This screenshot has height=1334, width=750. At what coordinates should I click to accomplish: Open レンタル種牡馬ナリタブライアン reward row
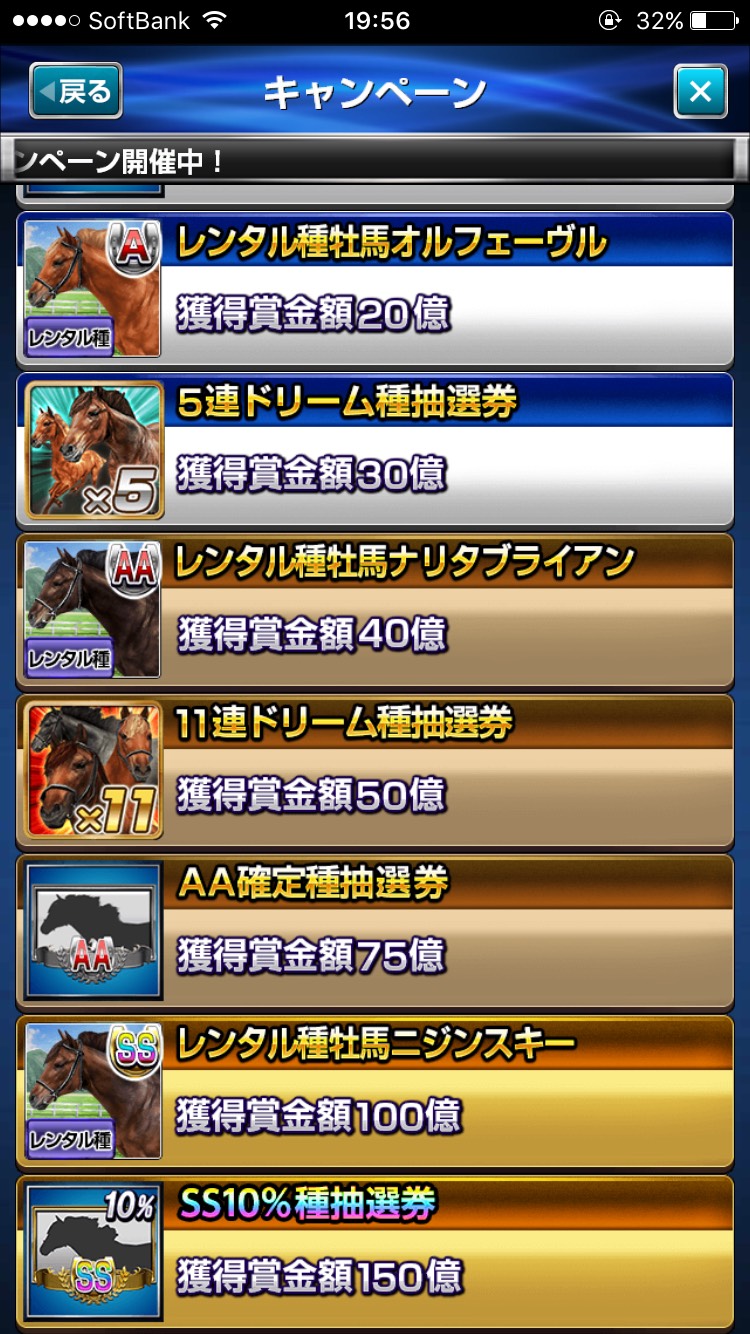coord(375,610)
